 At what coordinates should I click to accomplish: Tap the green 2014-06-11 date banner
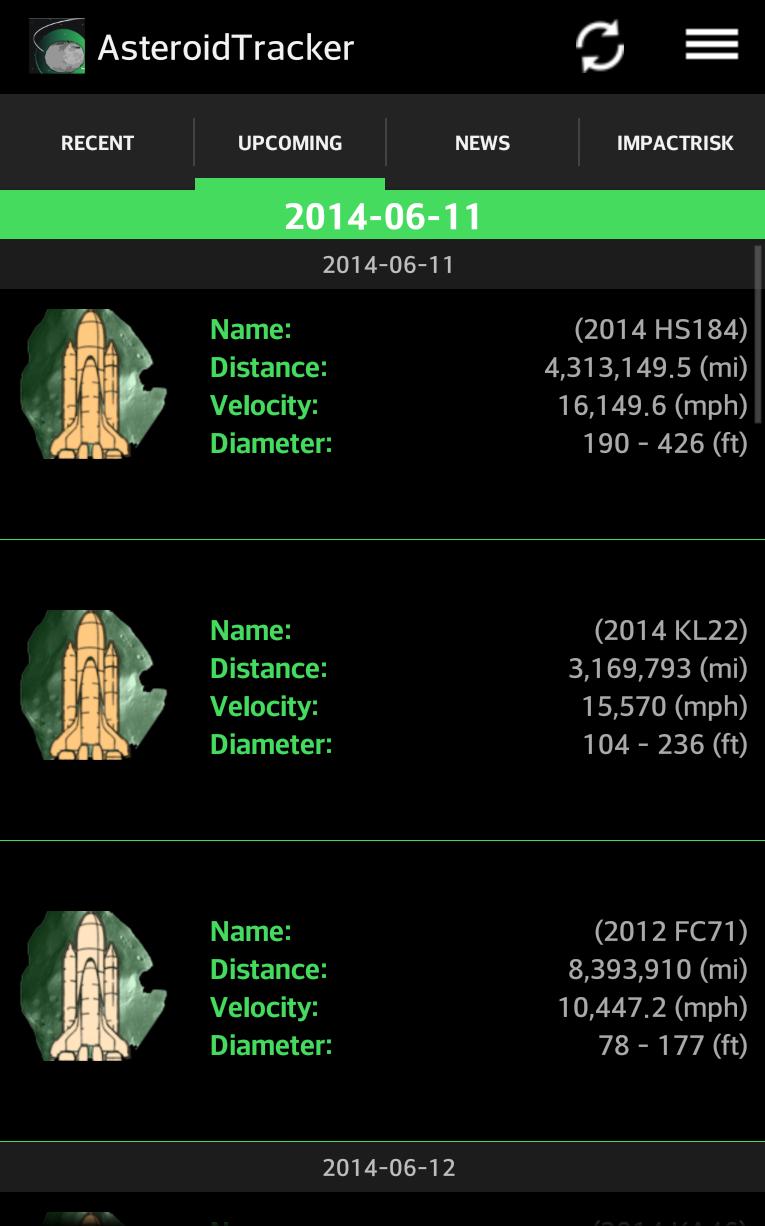click(382, 214)
